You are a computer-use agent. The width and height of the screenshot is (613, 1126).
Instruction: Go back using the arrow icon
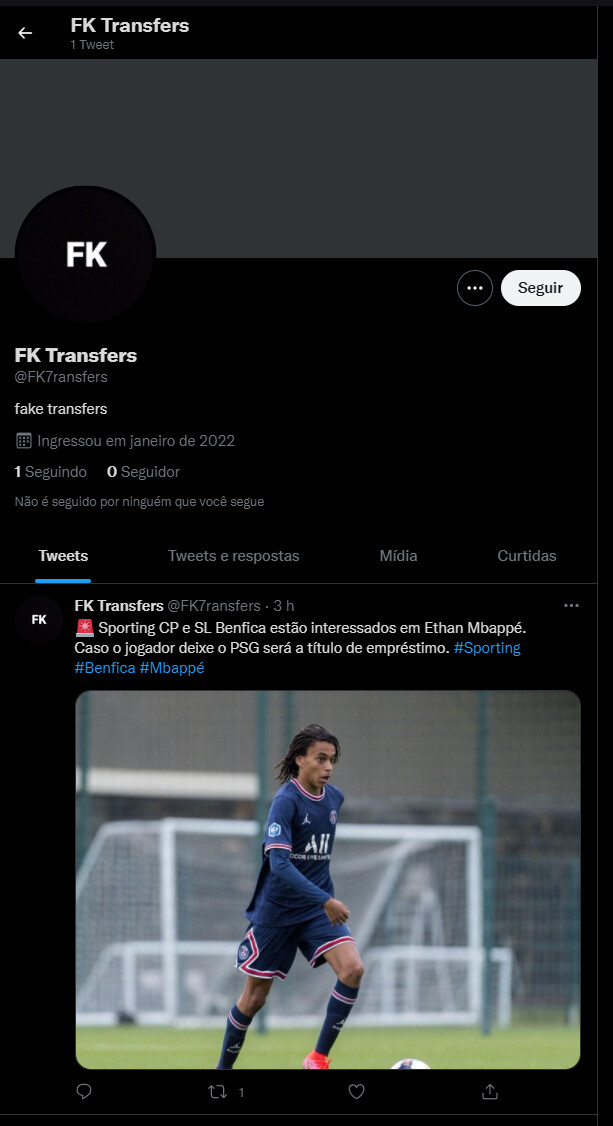pos(25,33)
